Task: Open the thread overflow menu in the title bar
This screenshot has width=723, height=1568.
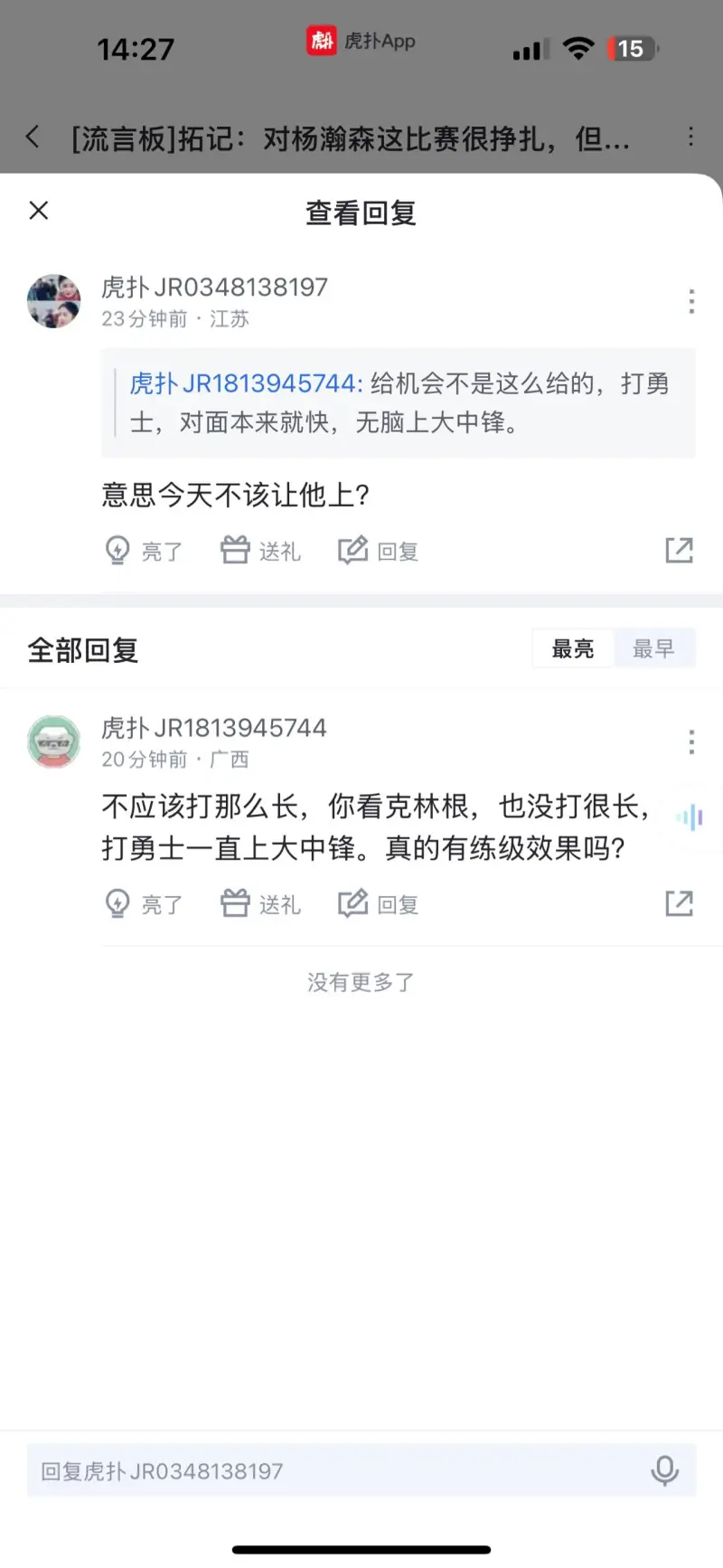Action: [x=691, y=137]
